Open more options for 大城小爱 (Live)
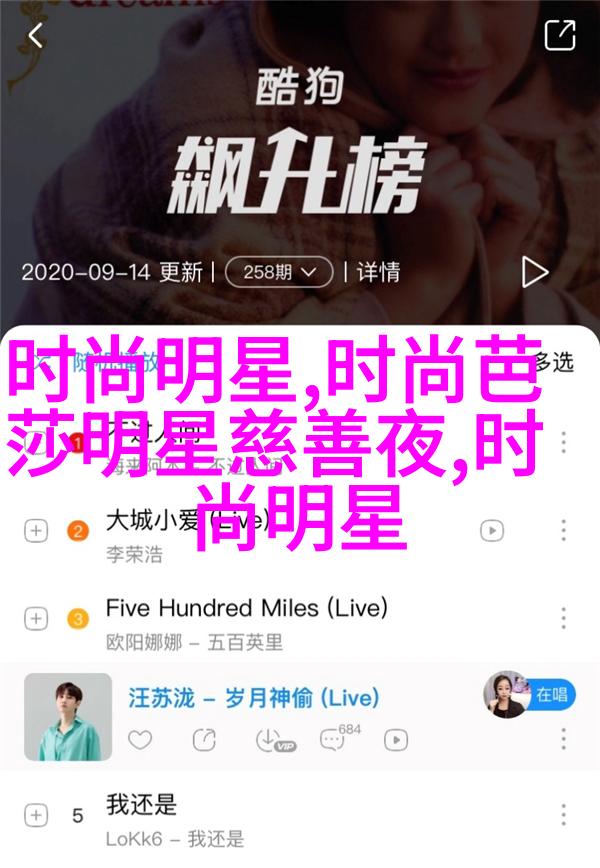 563,529
